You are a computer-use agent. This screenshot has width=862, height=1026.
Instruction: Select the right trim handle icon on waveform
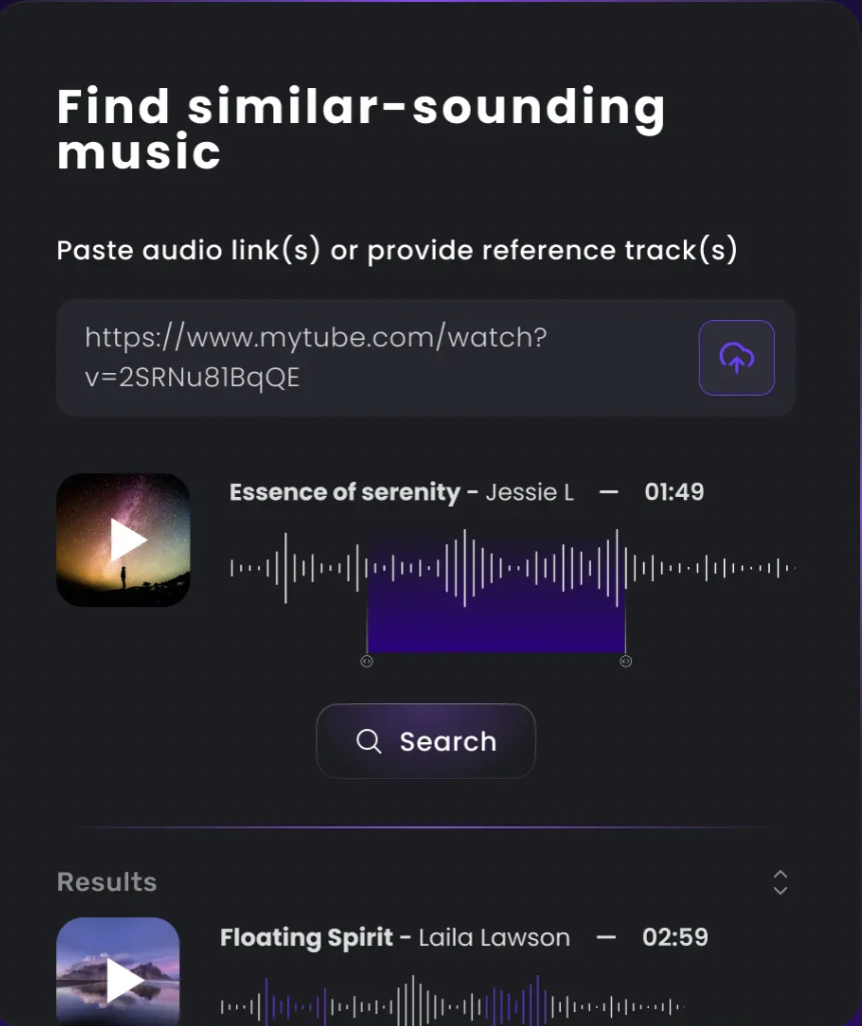(x=625, y=661)
